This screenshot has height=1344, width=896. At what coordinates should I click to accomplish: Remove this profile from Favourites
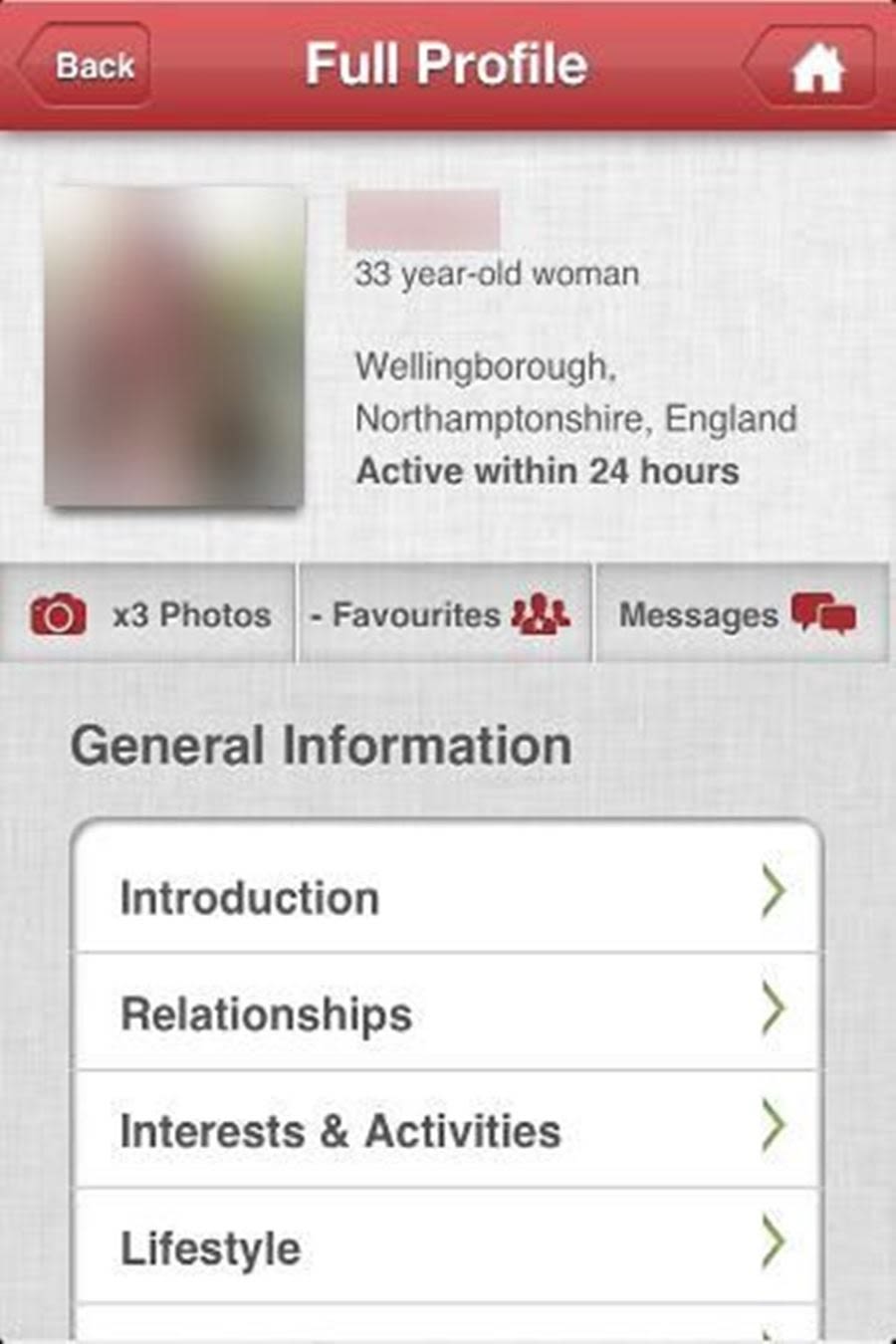(x=444, y=614)
